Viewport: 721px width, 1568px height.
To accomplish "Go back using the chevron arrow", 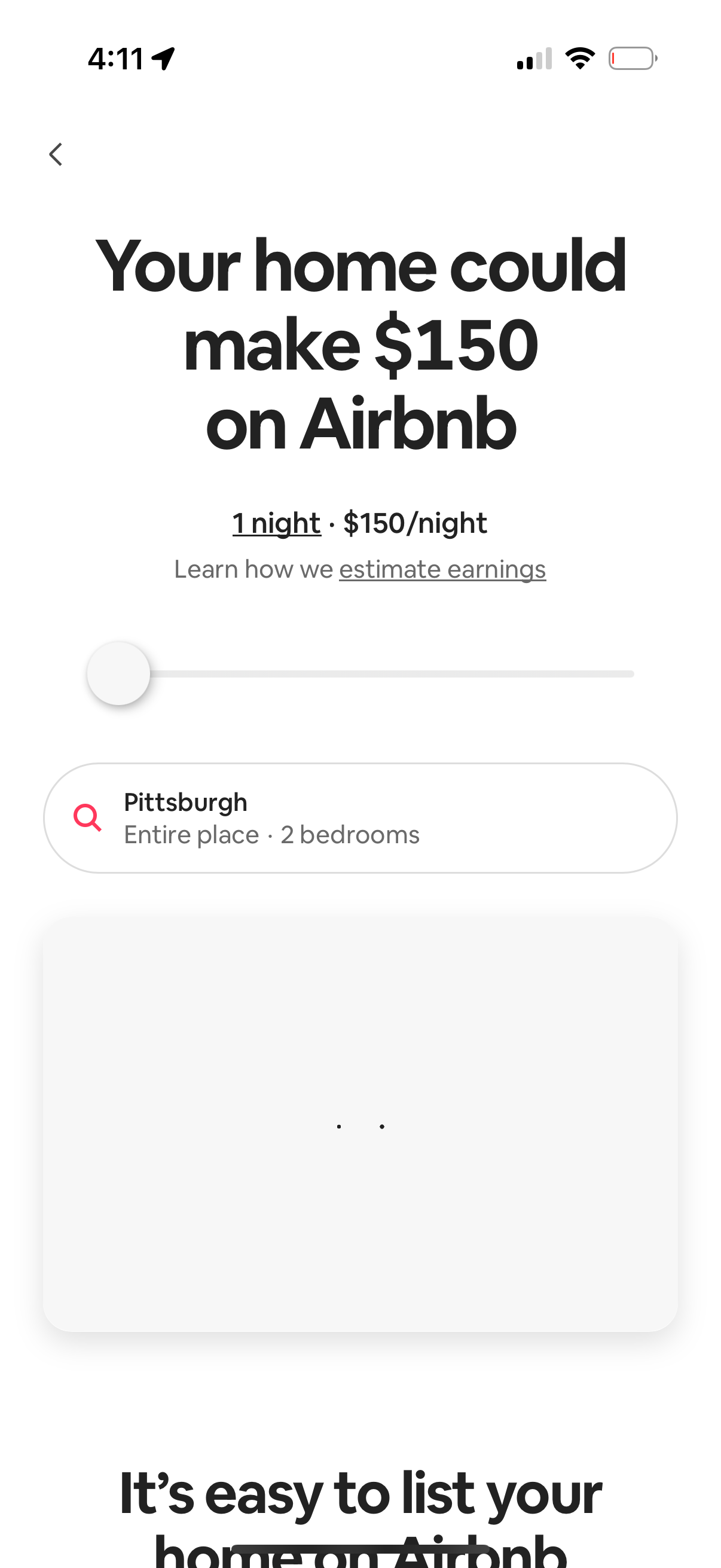I will coord(56,154).
